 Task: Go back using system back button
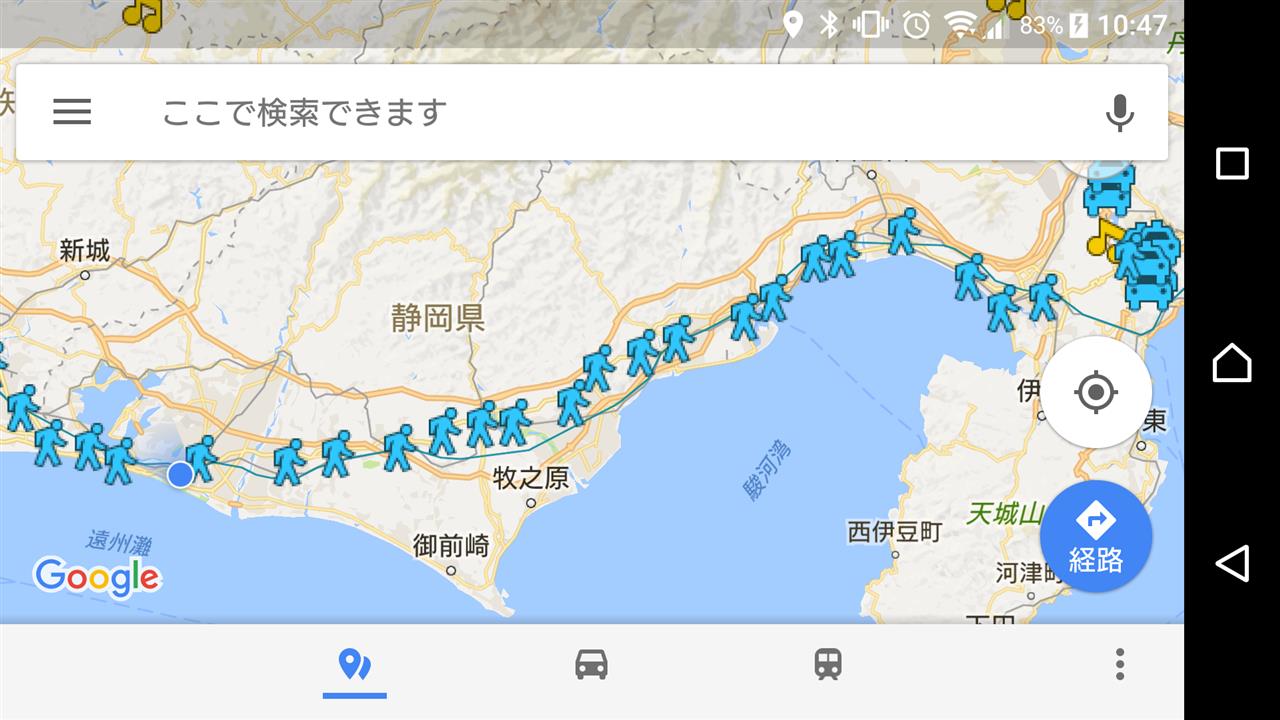1232,563
